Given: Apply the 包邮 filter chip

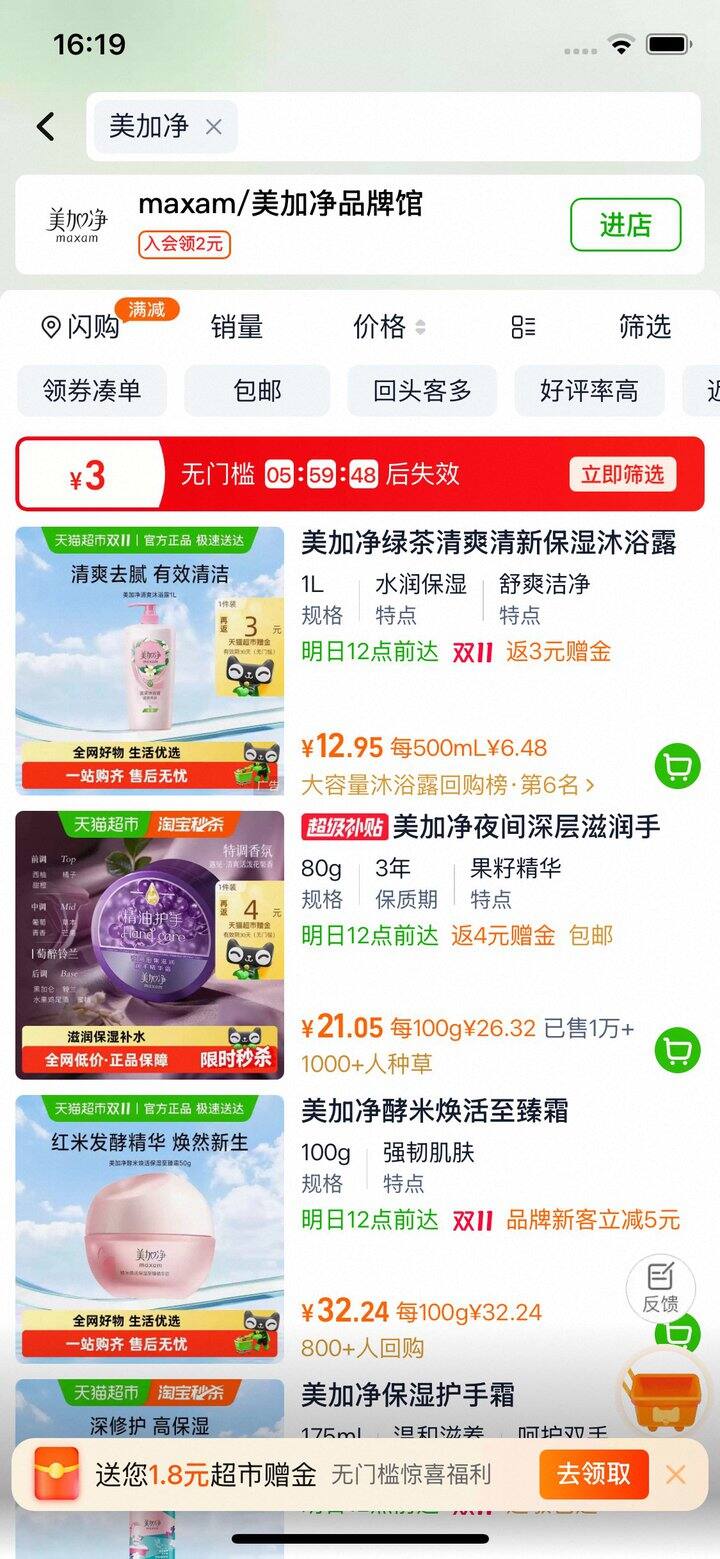Looking at the screenshot, I should coord(257,391).
